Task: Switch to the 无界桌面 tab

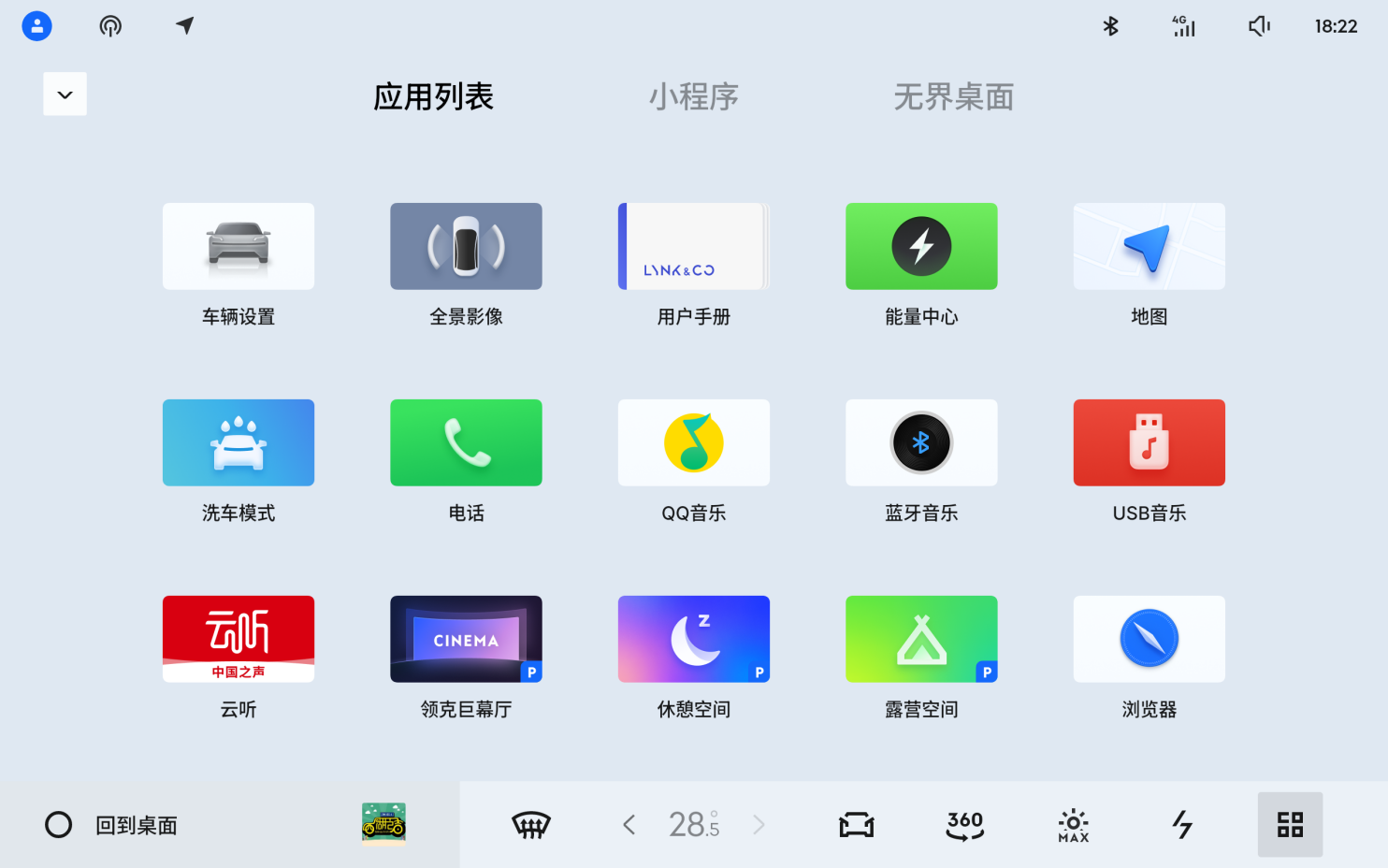Action: click(x=953, y=97)
